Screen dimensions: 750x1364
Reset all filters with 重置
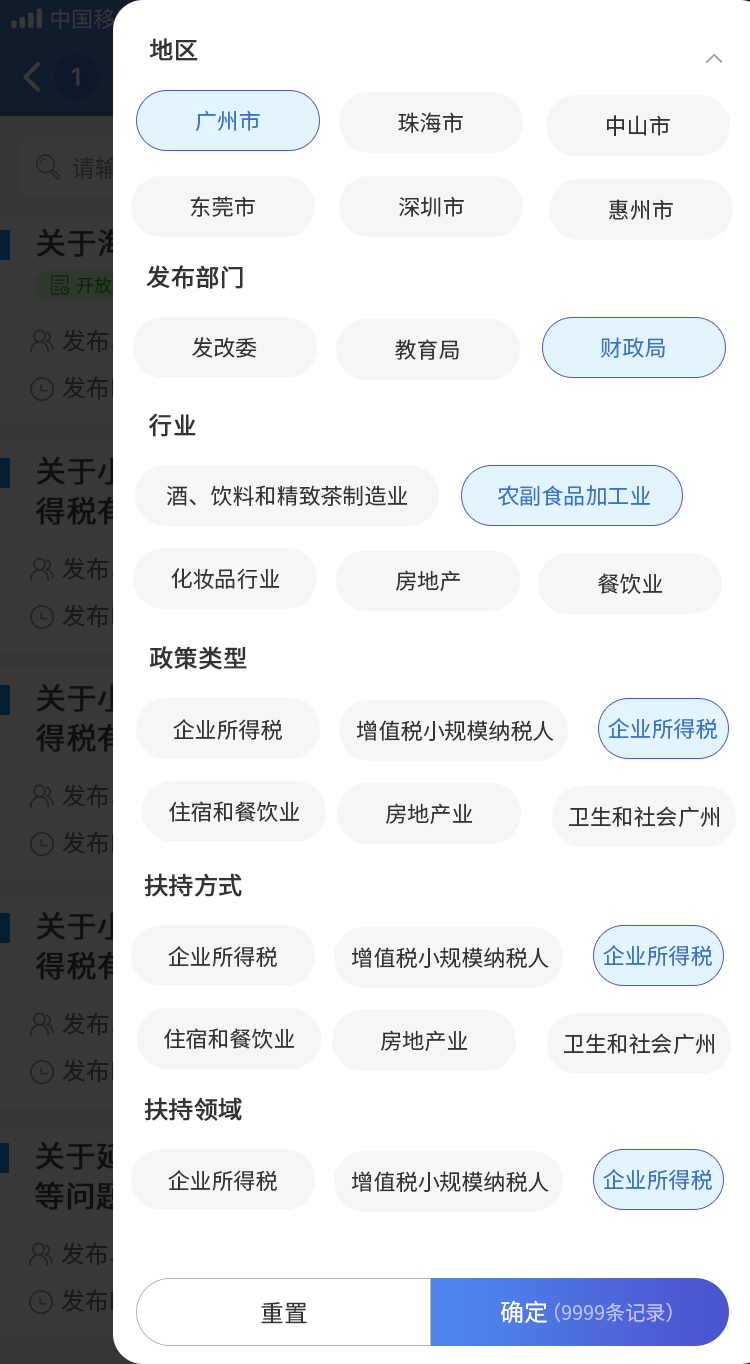(x=284, y=1312)
